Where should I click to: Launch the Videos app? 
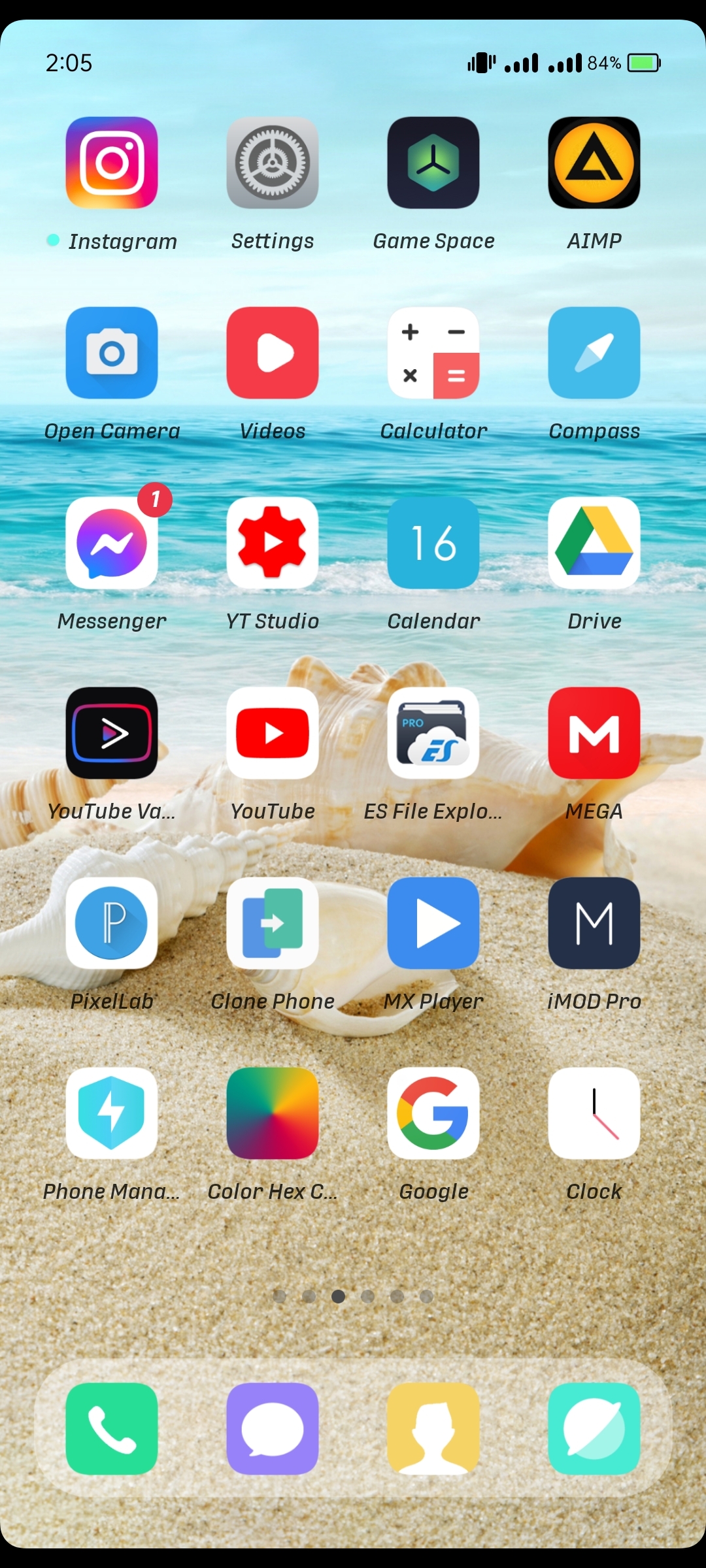273,353
